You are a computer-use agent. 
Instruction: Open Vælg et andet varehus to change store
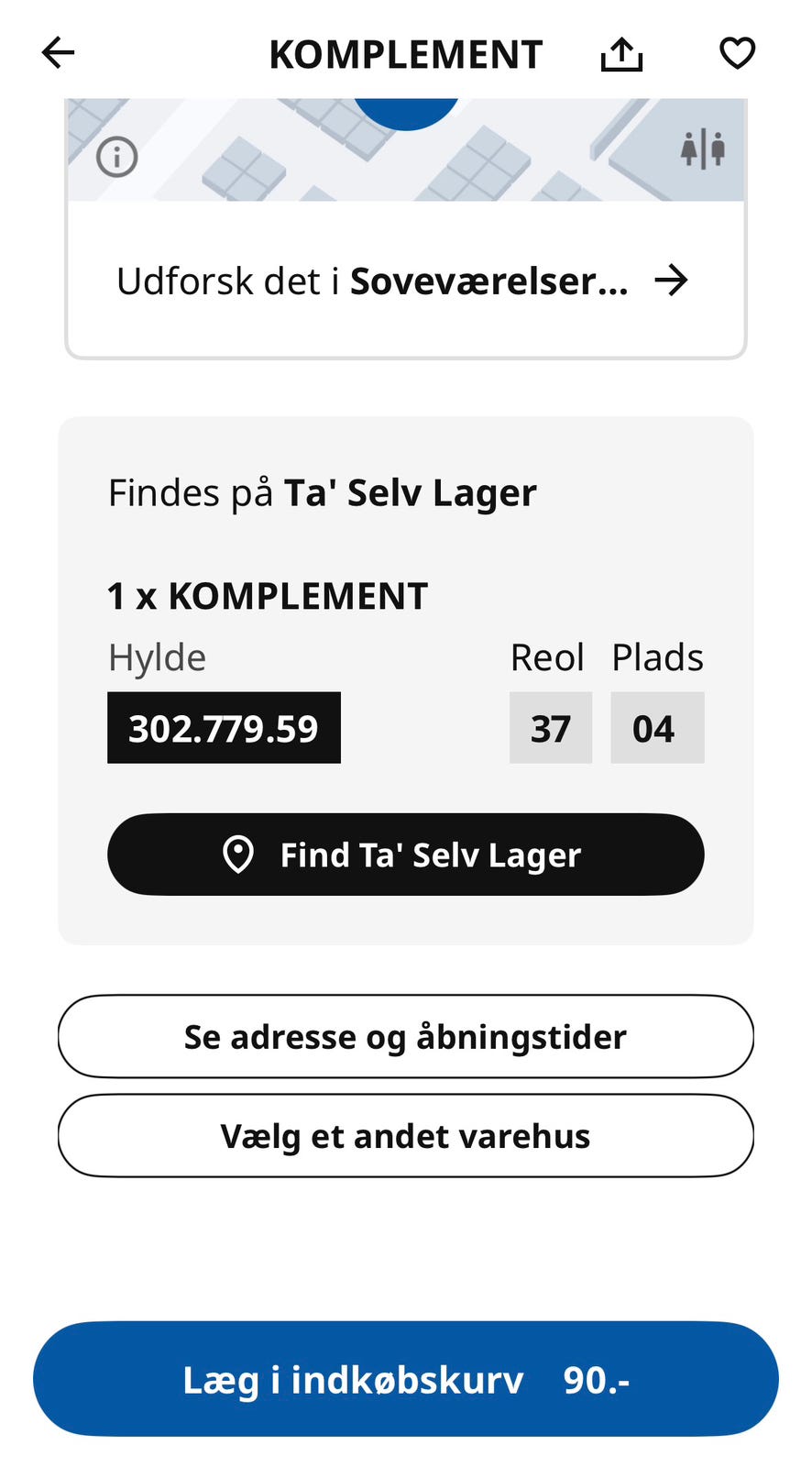[406, 1135]
